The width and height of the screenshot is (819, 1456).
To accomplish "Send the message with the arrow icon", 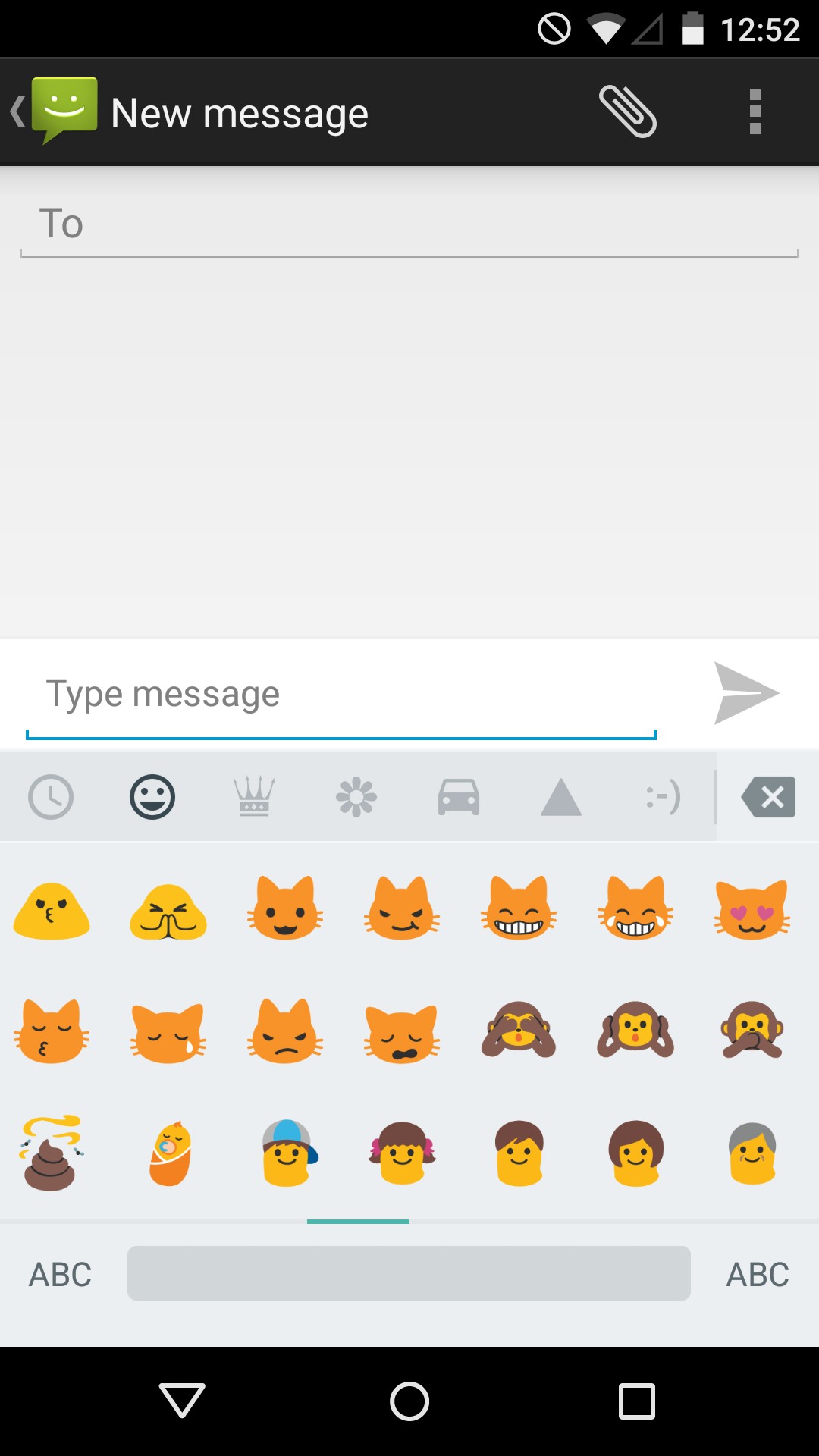I will click(746, 693).
